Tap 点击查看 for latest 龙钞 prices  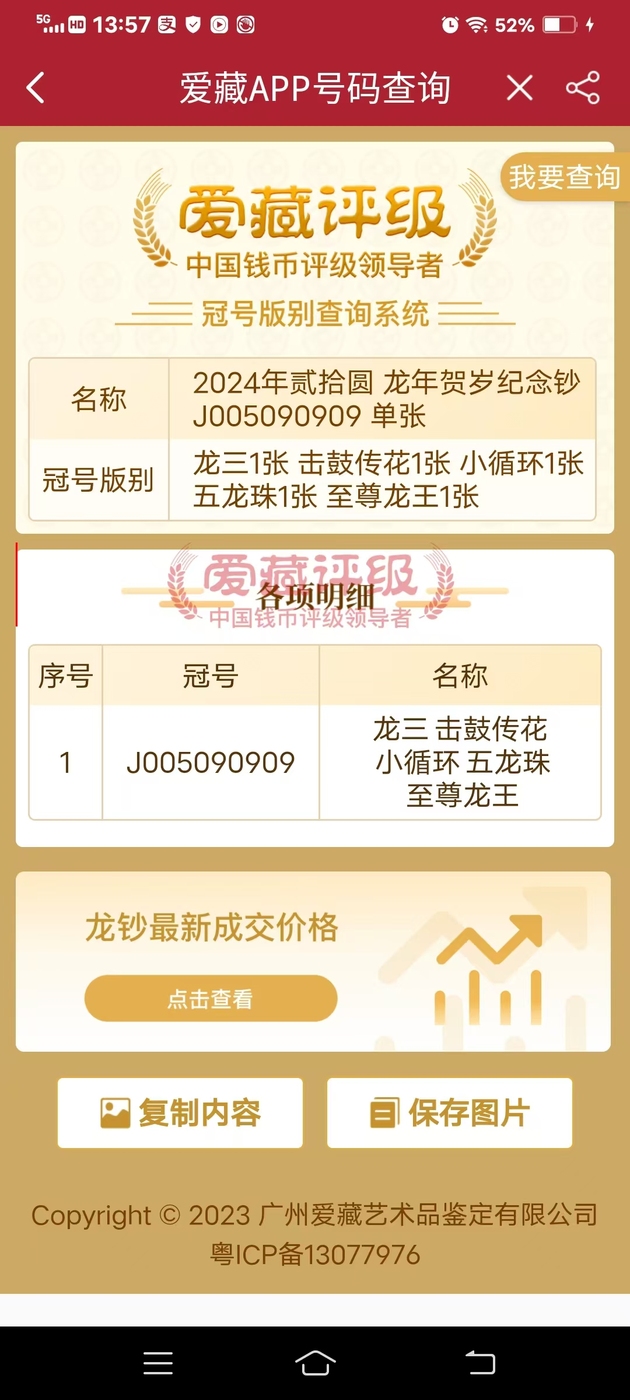(x=210, y=998)
